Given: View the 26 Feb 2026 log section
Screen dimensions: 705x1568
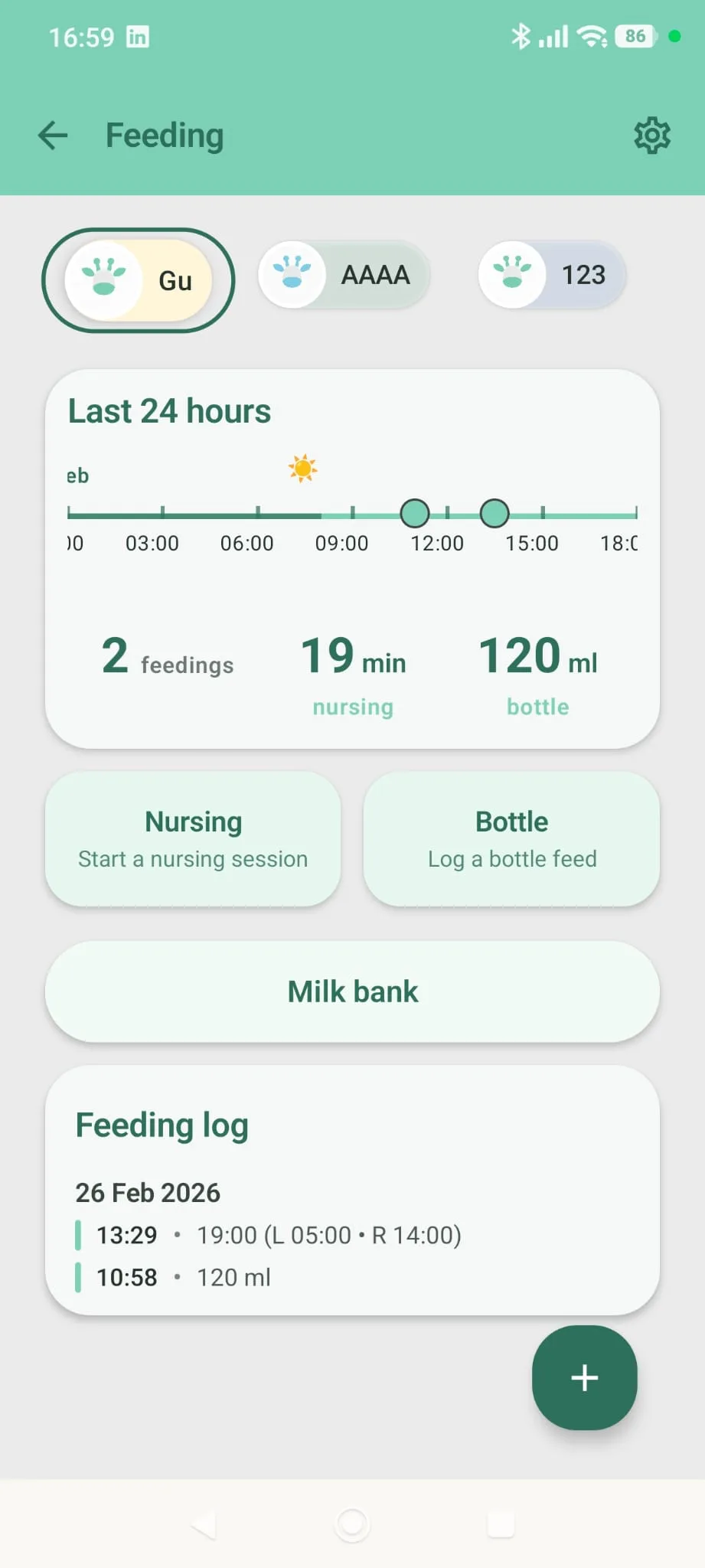Looking at the screenshot, I should [x=148, y=1192].
